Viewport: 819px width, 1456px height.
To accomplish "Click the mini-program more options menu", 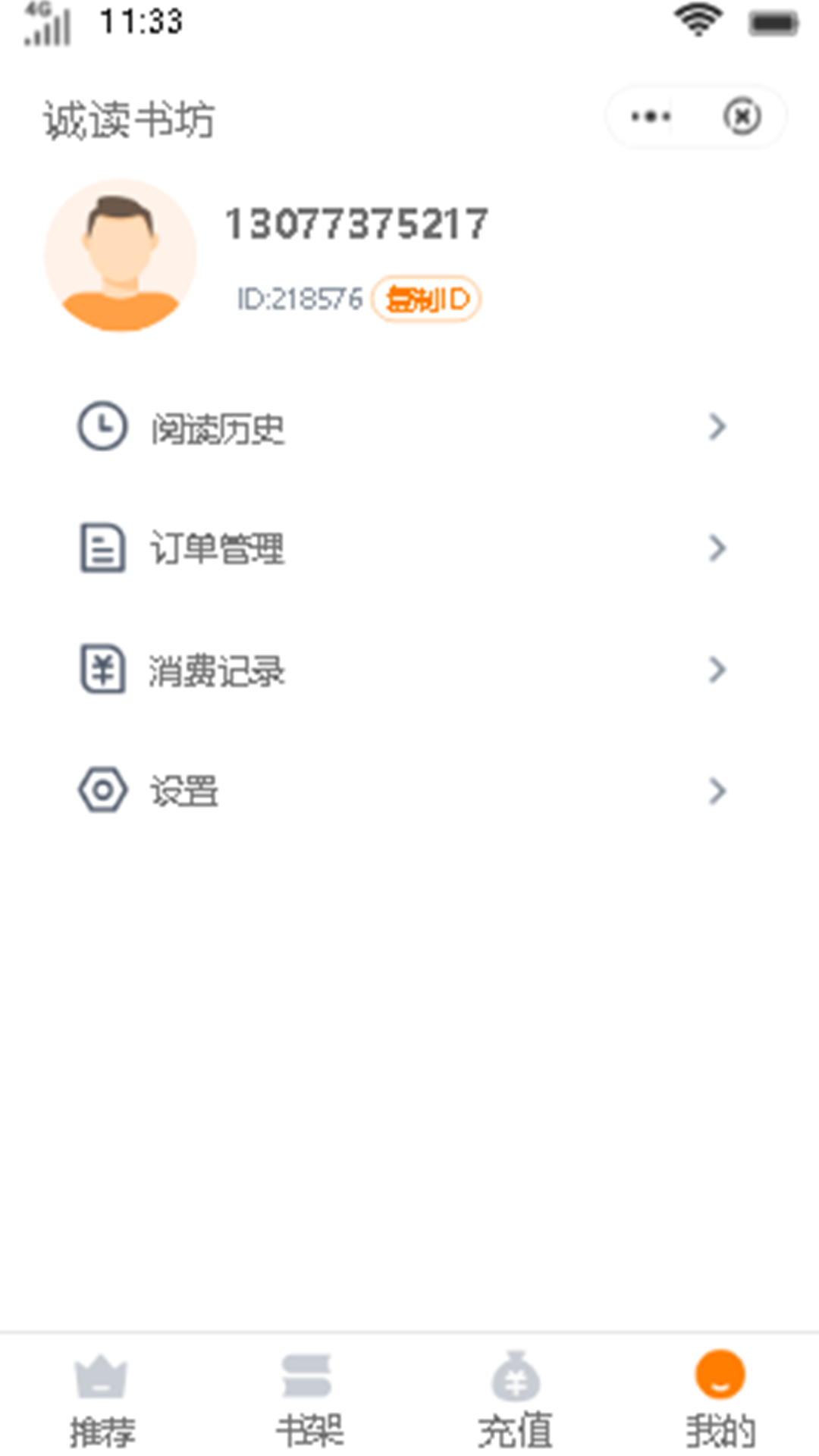I will (x=648, y=115).
